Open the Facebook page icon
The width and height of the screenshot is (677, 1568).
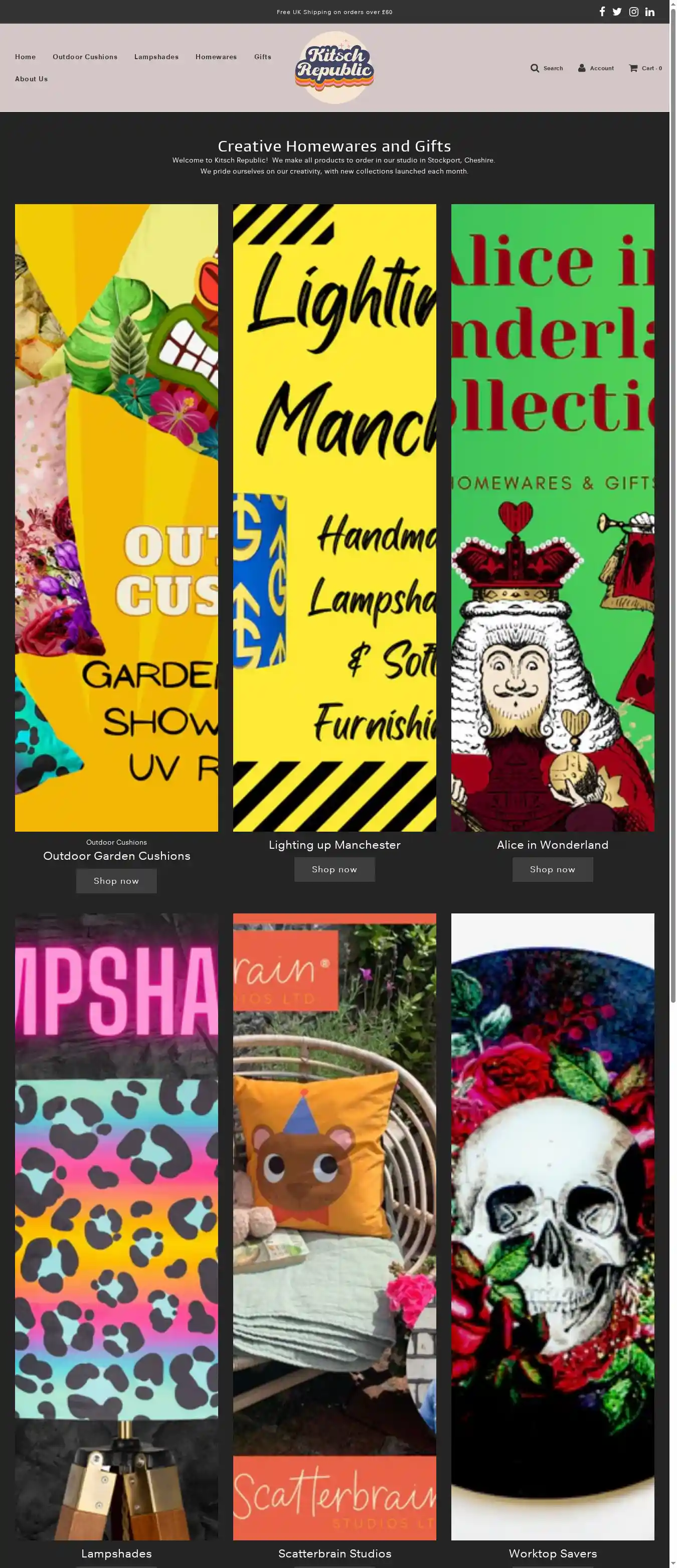pyautogui.click(x=601, y=12)
